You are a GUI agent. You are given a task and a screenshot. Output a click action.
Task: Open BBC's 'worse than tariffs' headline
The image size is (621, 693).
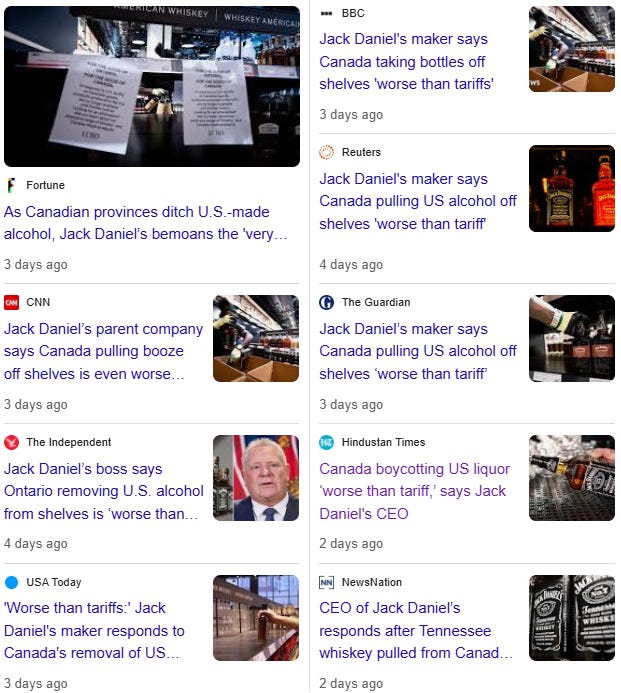(x=406, y=61)
